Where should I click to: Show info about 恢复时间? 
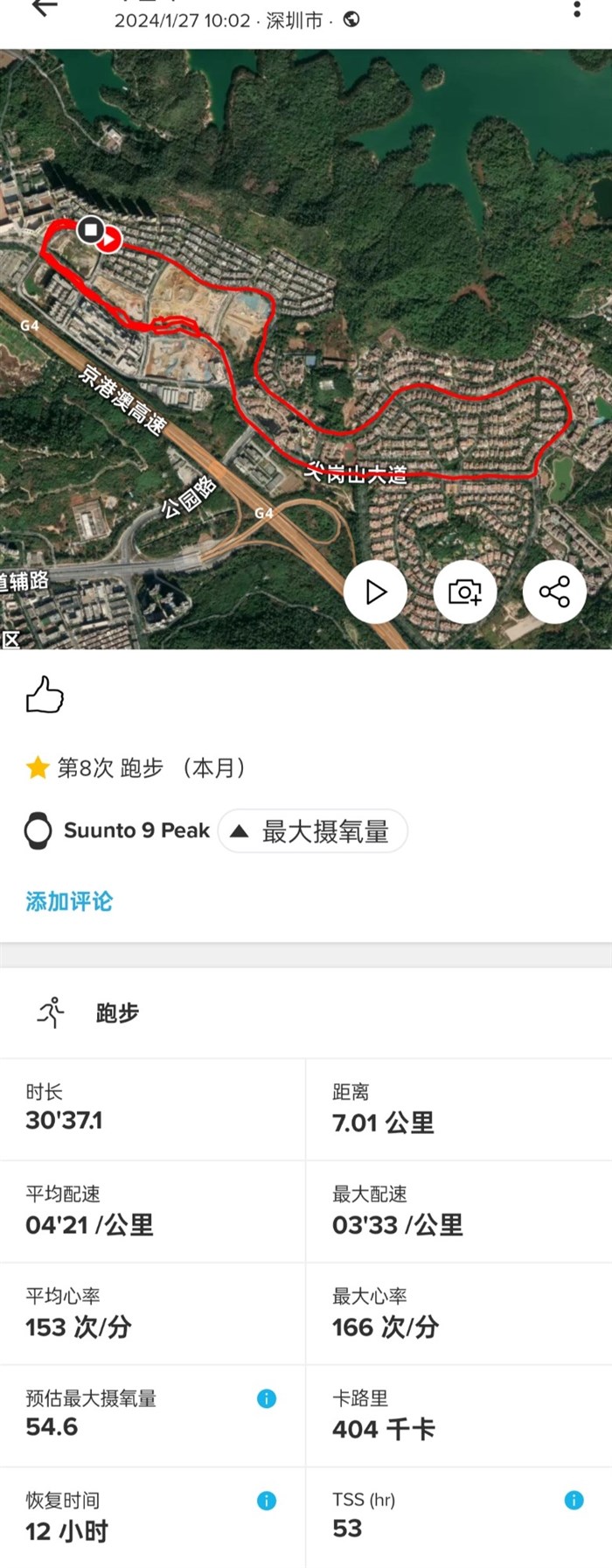click(x=267, y=1501)
